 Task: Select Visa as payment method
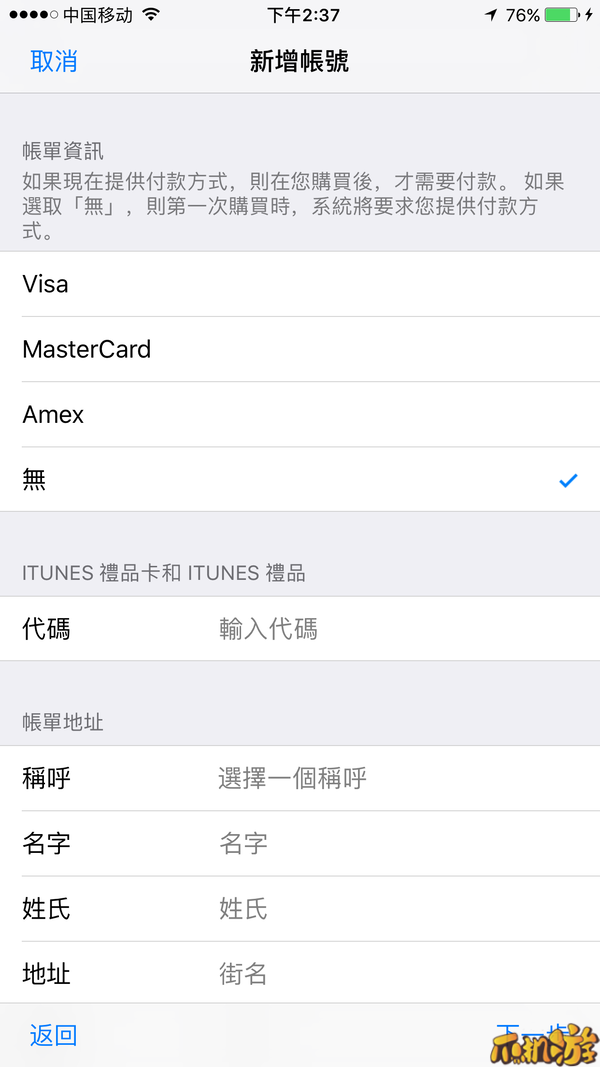pyautogui.click(x=300, y=284)
